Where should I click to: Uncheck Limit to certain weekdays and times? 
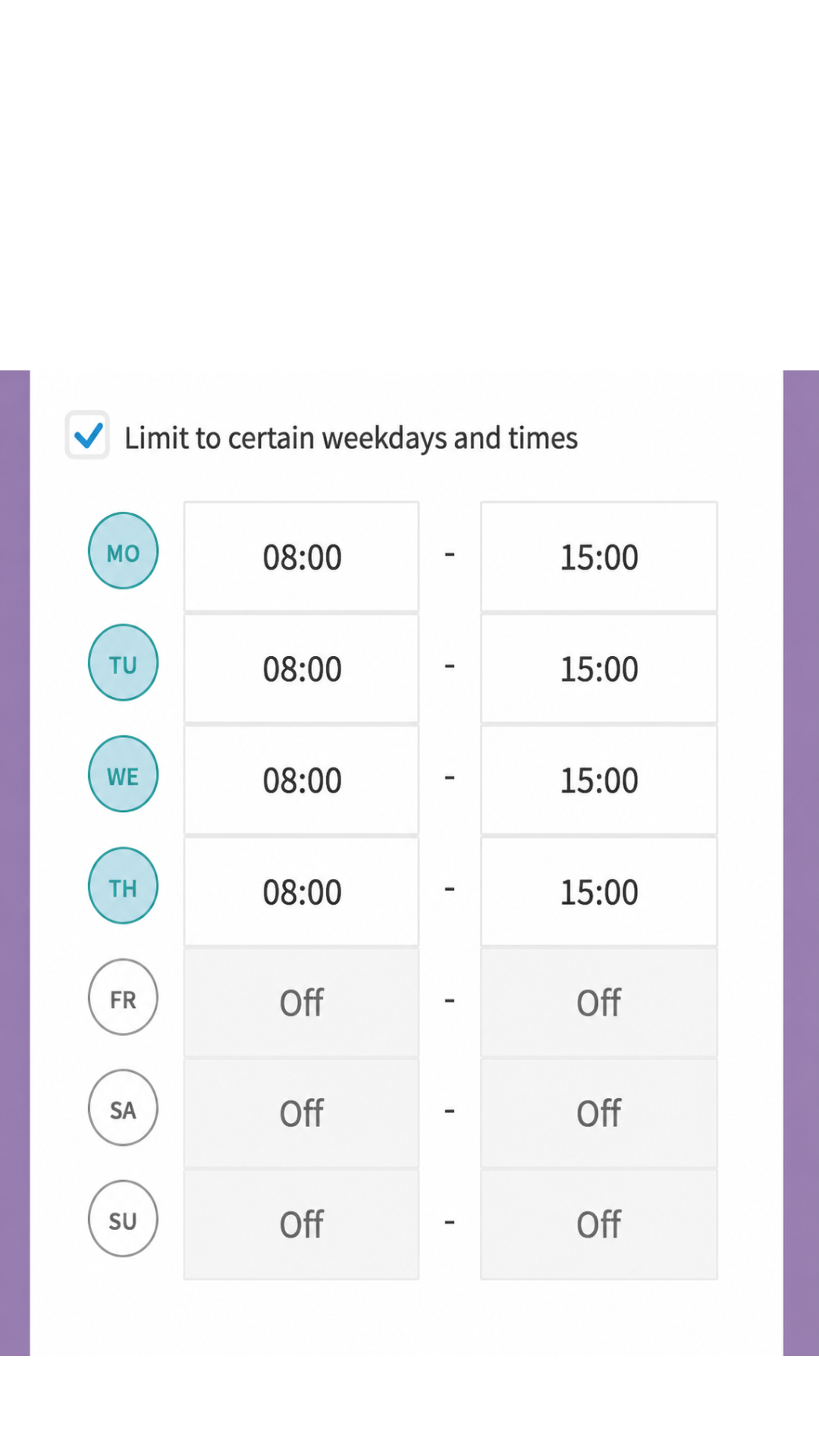[x=87, y=435]
